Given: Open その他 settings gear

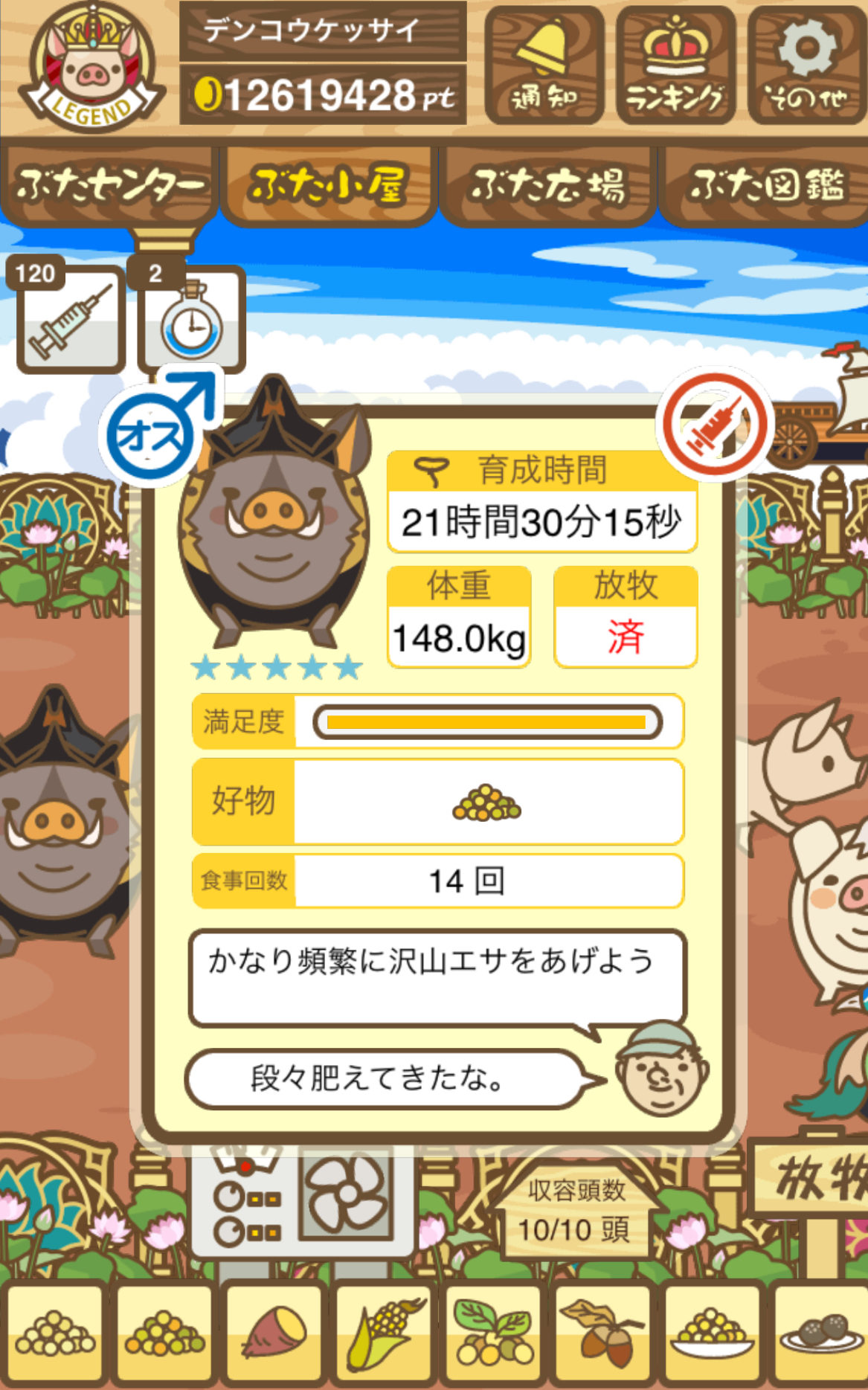Looking at the screenshot, I should point(807,65).
